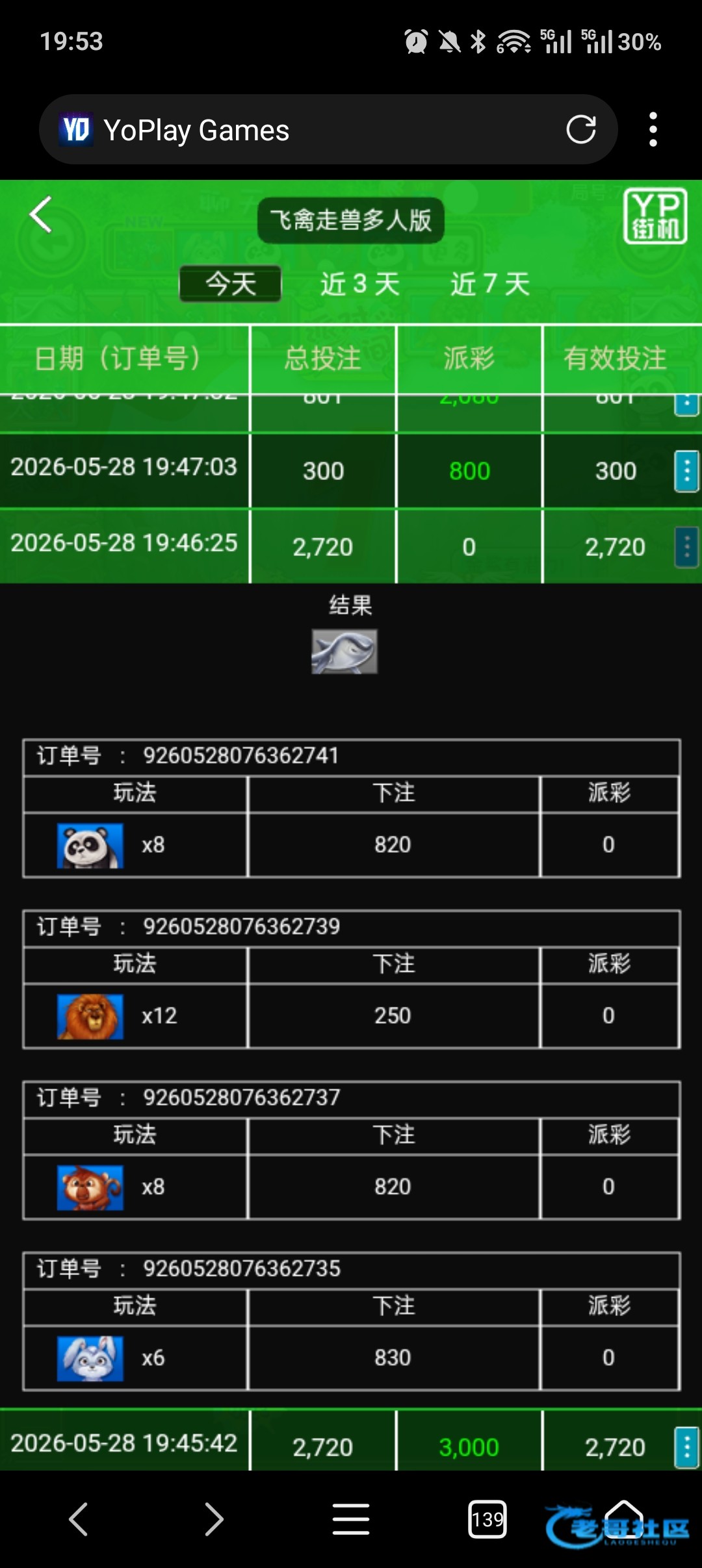Switch to the 近3天 tab
Image resolution: width=702 pixels, height=1568 pixels.
(x=359, y=284)
